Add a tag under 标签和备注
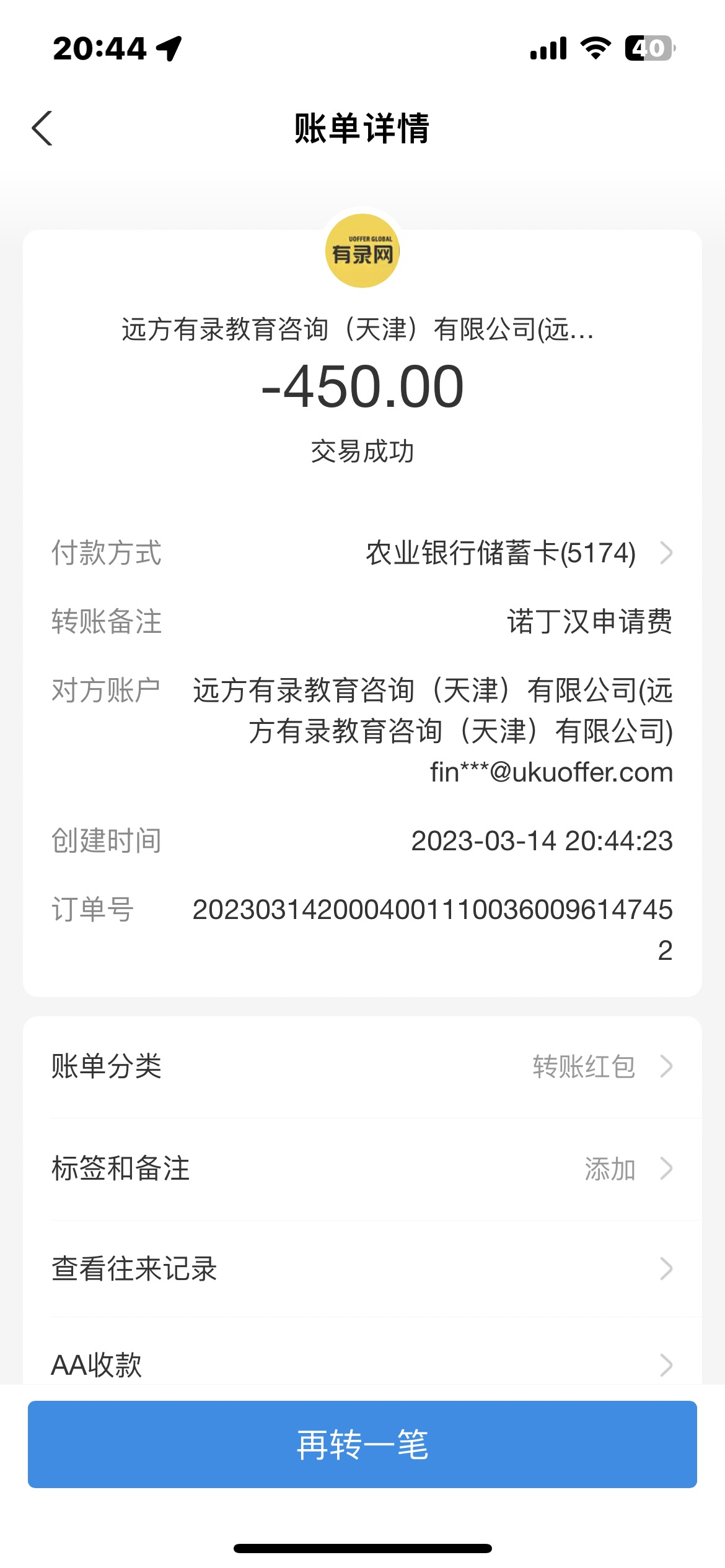The width and height of the screenshot is (725, 1568). (x=362, y=1169)
